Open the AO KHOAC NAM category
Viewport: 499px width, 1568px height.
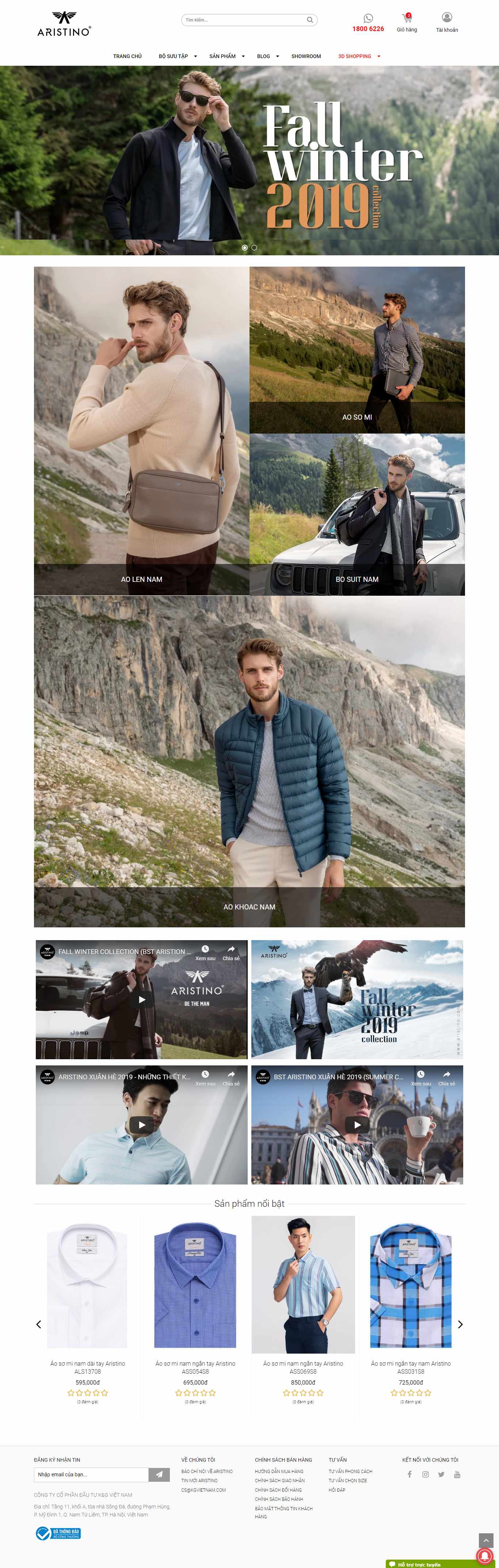point(249,906)
